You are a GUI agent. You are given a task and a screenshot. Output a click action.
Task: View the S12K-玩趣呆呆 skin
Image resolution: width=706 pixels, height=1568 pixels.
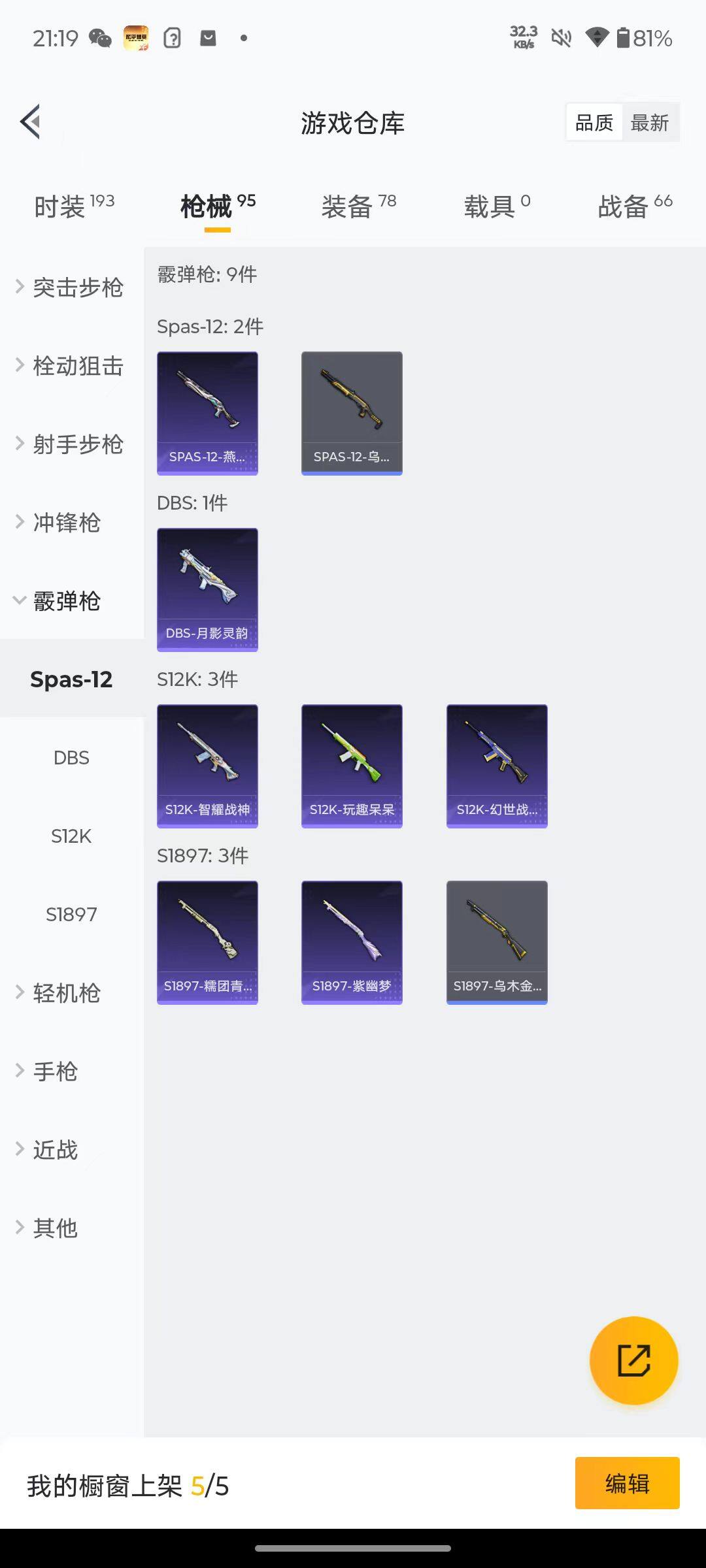(352, 766)
